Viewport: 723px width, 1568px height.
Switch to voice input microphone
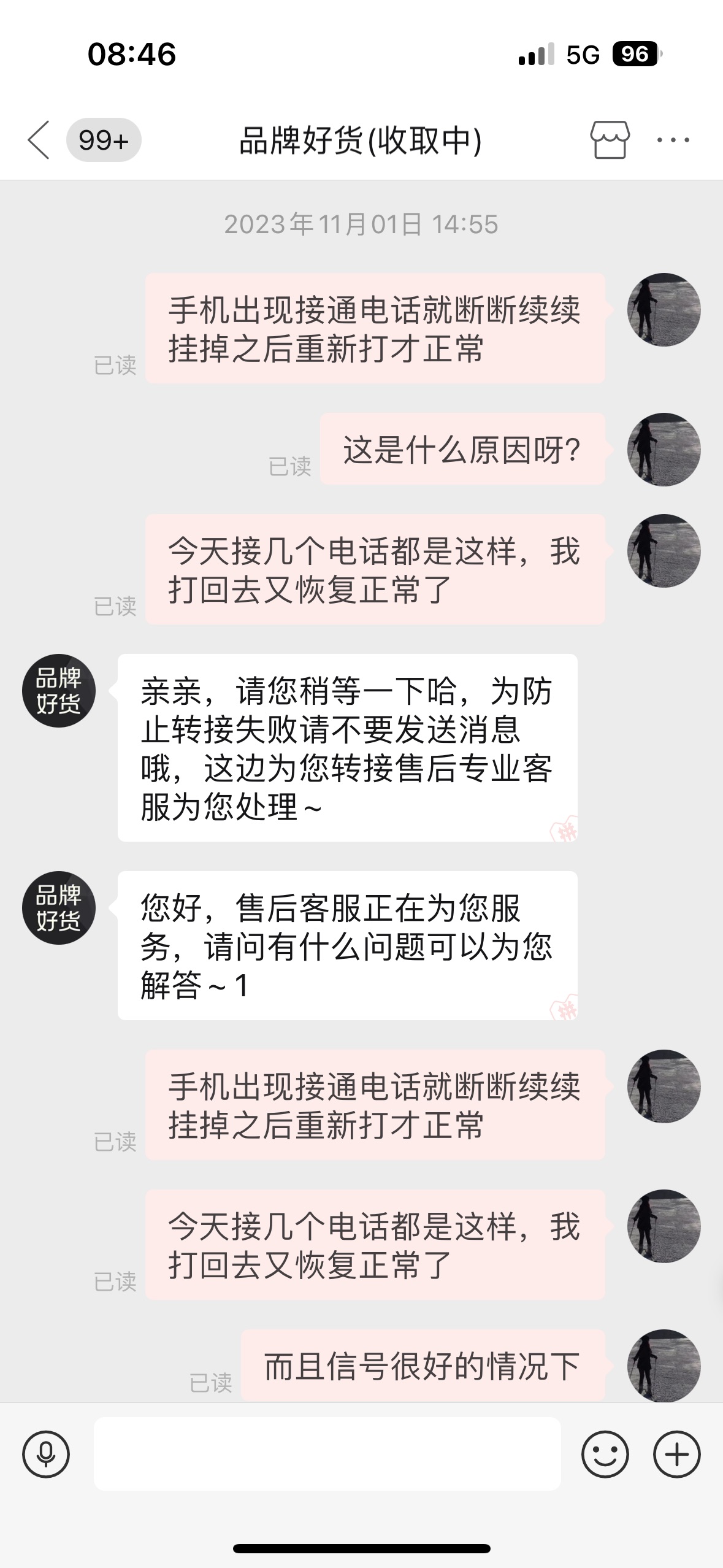(x=46, y=1455)
